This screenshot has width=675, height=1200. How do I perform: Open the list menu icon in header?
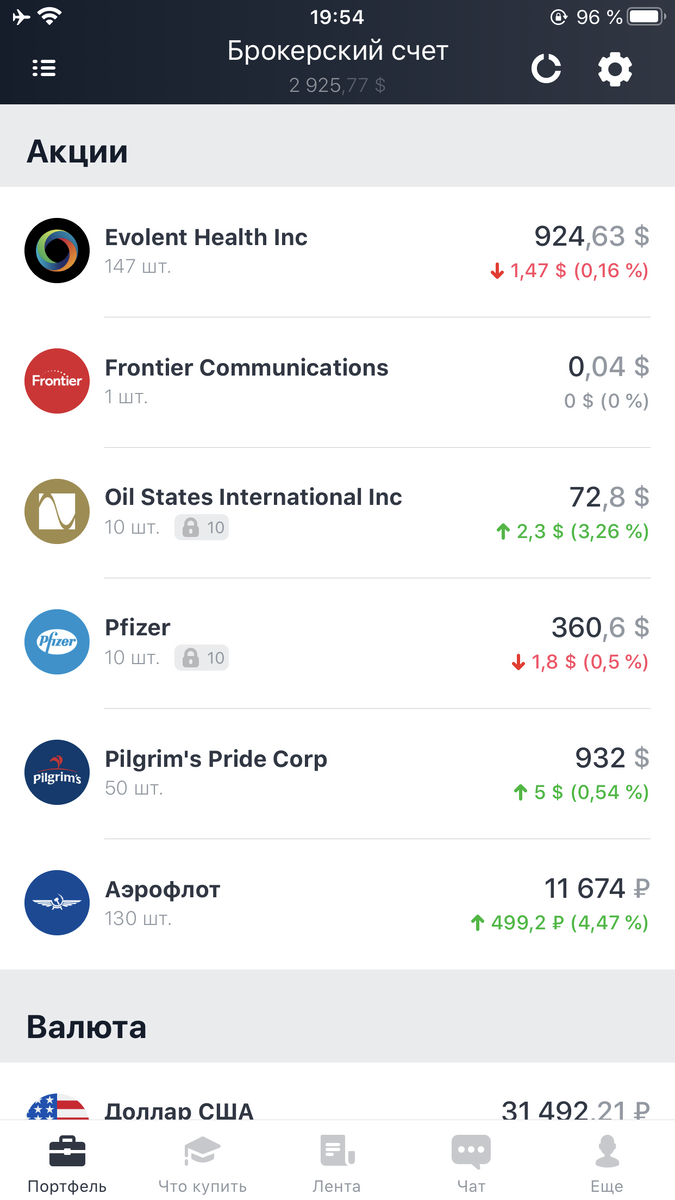coord(44,68)
